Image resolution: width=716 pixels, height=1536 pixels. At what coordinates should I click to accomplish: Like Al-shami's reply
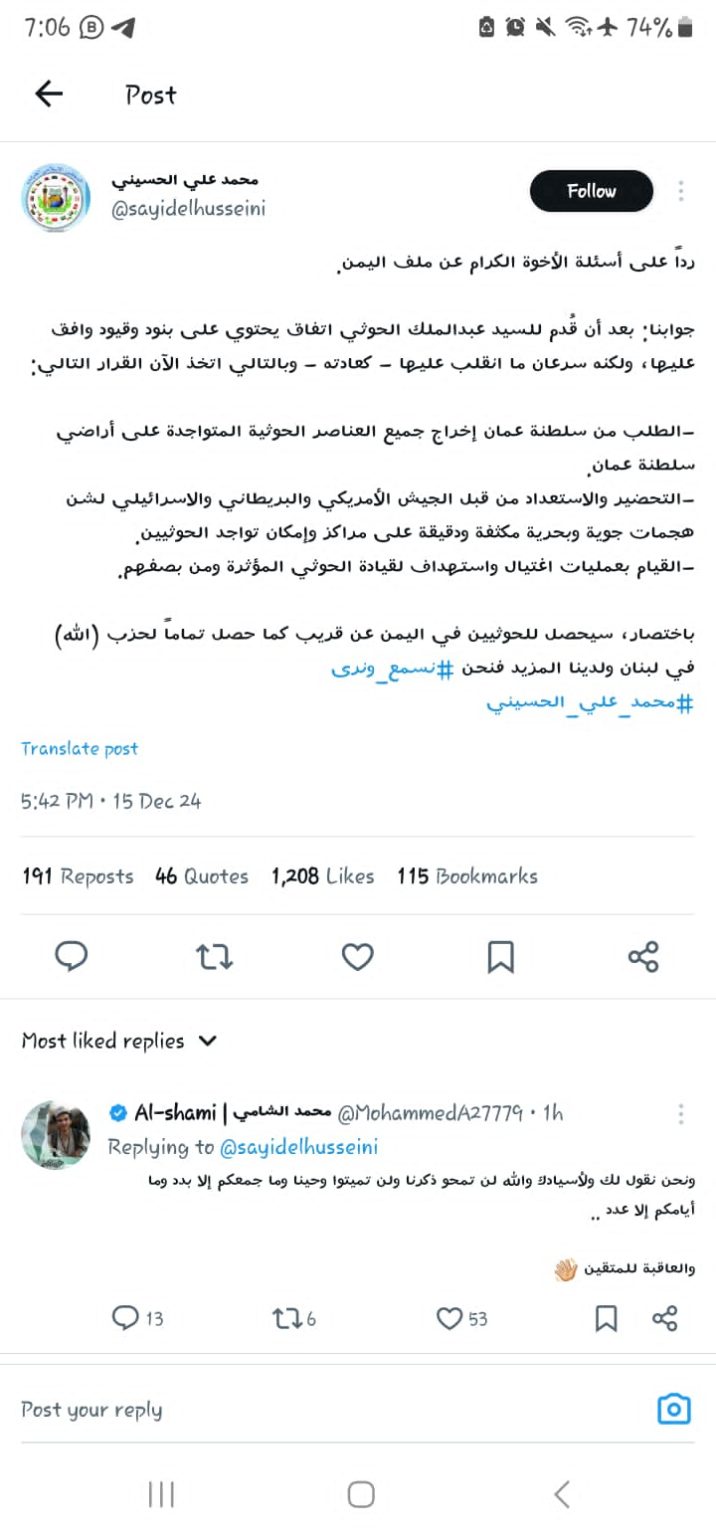[451, 1319]
